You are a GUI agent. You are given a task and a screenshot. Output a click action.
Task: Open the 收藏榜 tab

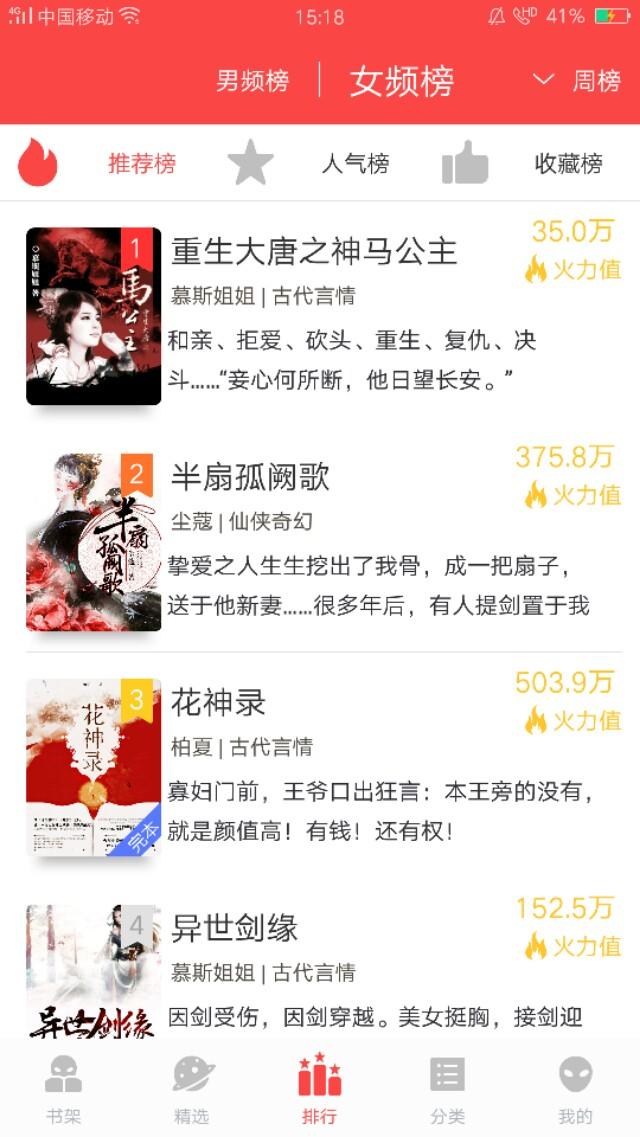569,163
